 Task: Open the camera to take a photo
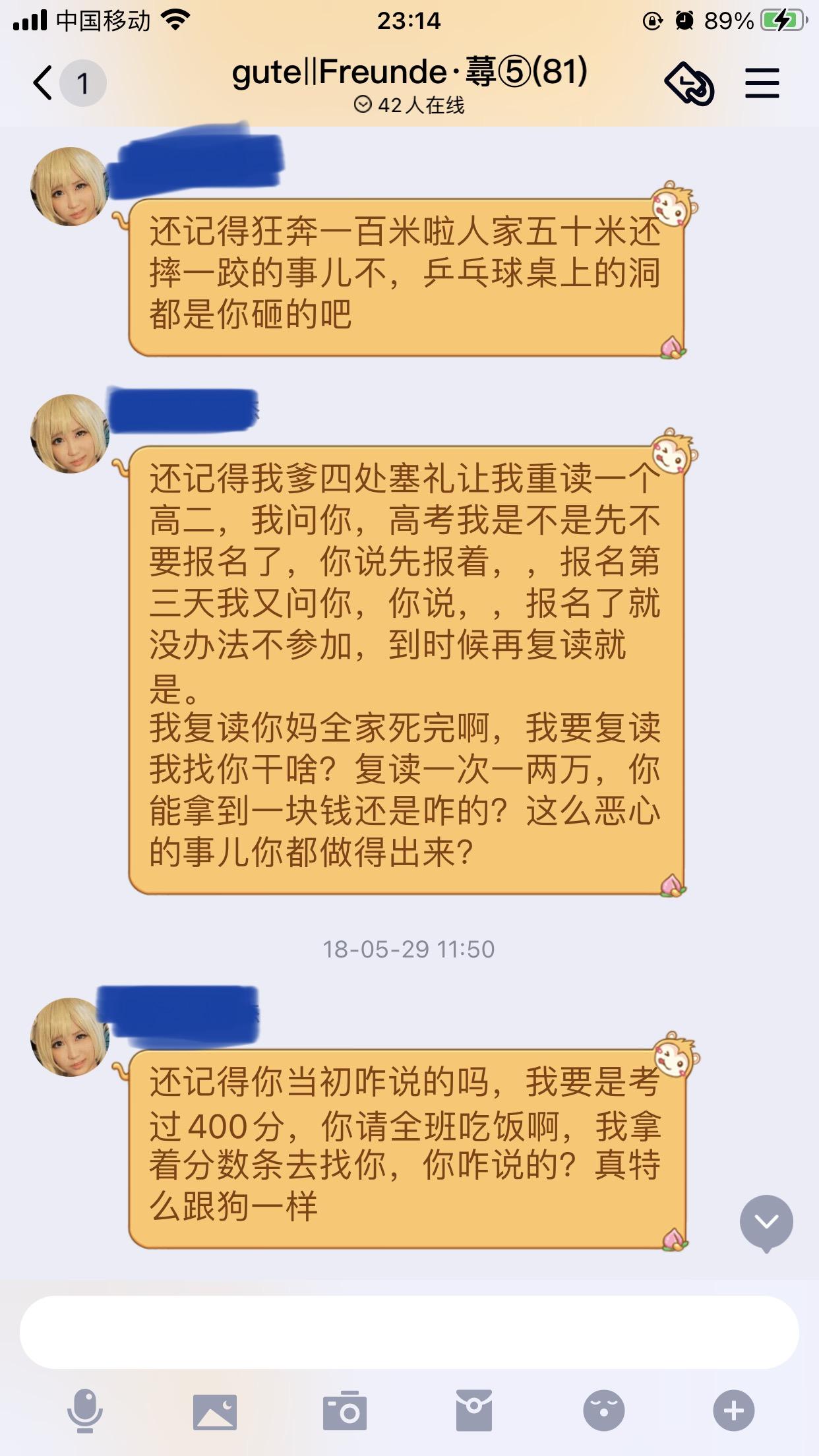click(x=344, y=1411)
